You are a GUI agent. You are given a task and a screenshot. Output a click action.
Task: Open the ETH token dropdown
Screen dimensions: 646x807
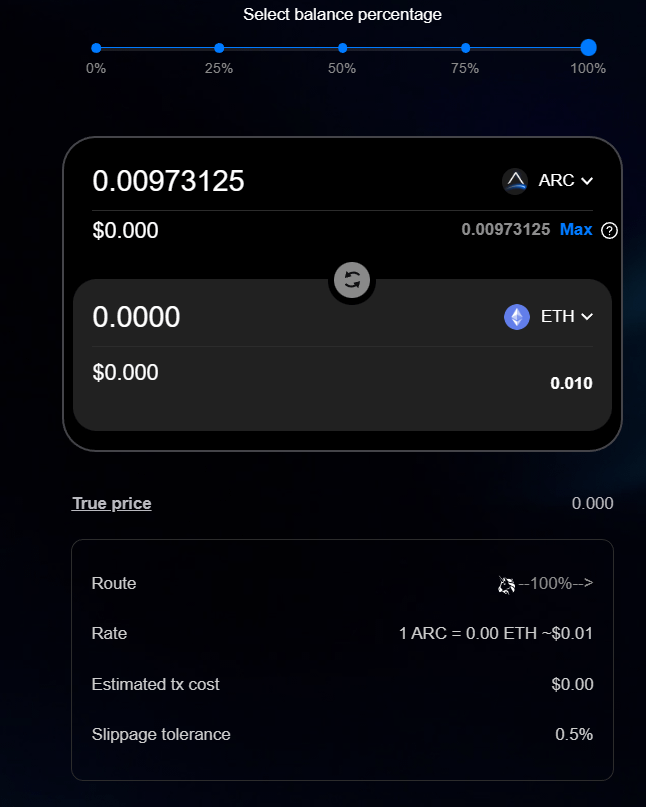(549, 317)
